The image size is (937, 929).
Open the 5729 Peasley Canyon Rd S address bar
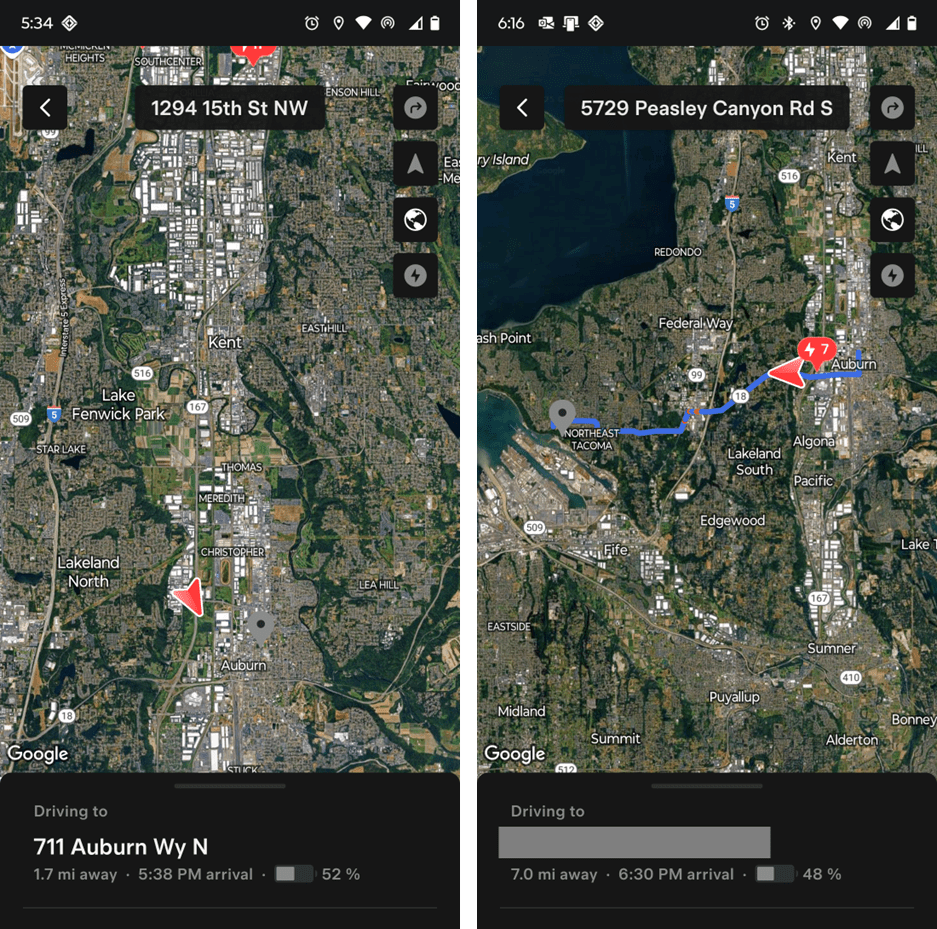[706, 108]
